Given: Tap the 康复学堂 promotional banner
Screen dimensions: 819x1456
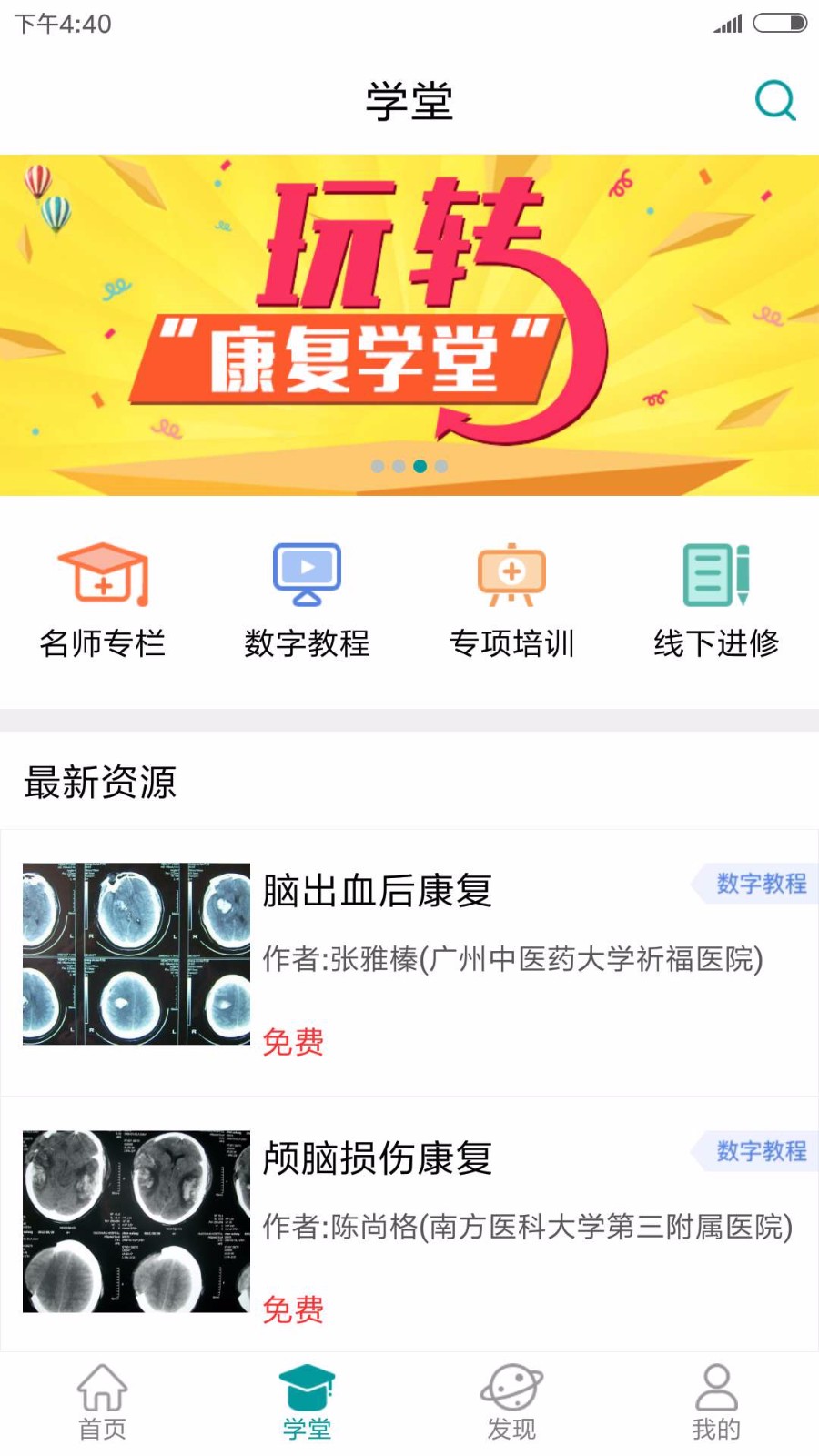Looking at the screenshot, I should click(409, 325).
